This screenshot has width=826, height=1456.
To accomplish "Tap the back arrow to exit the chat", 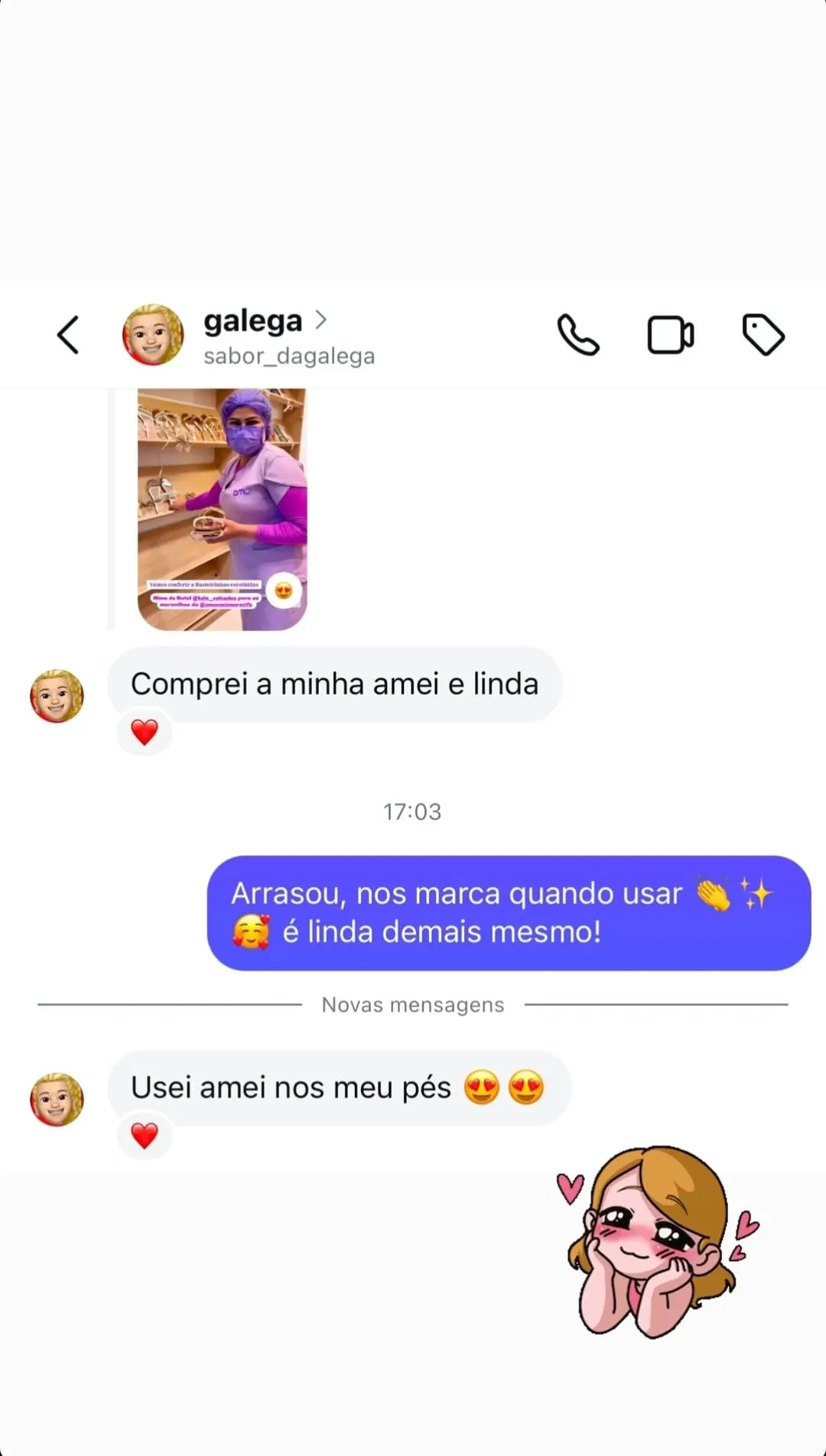I will (x=69, y=334).
